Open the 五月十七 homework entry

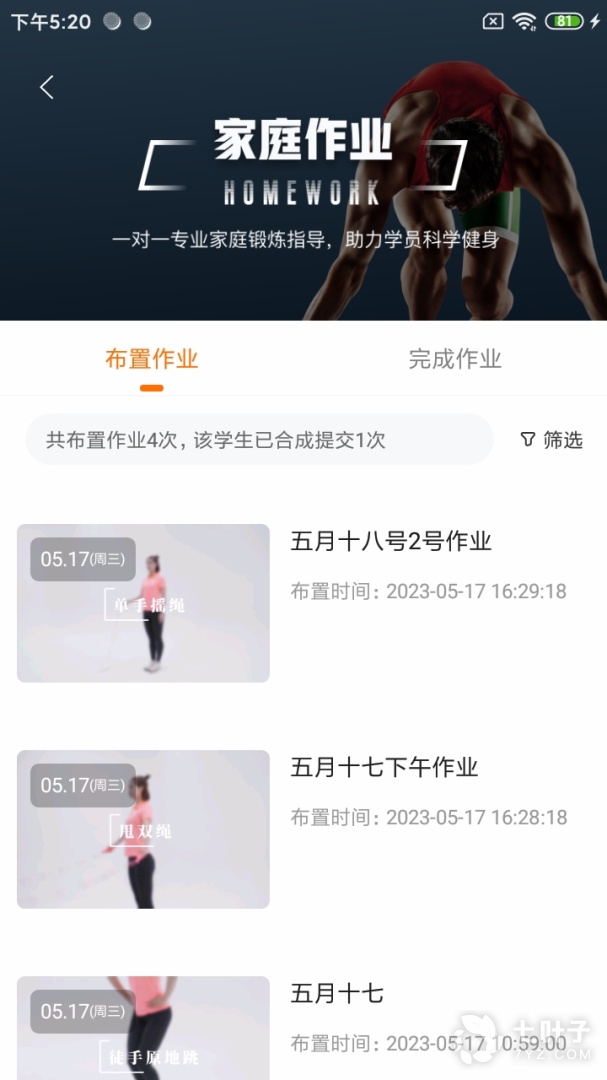click(x=337, y=994)
